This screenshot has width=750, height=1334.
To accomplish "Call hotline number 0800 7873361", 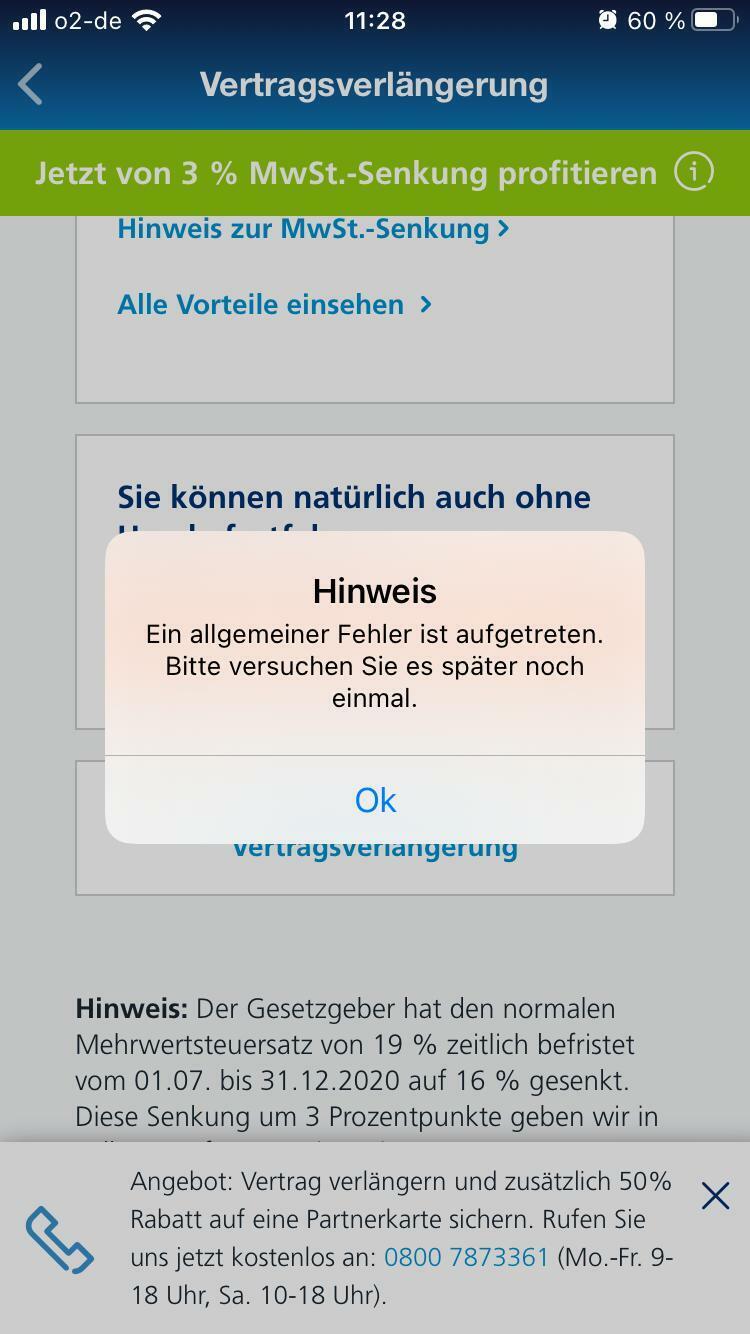I will click(x=466, y=1257).
